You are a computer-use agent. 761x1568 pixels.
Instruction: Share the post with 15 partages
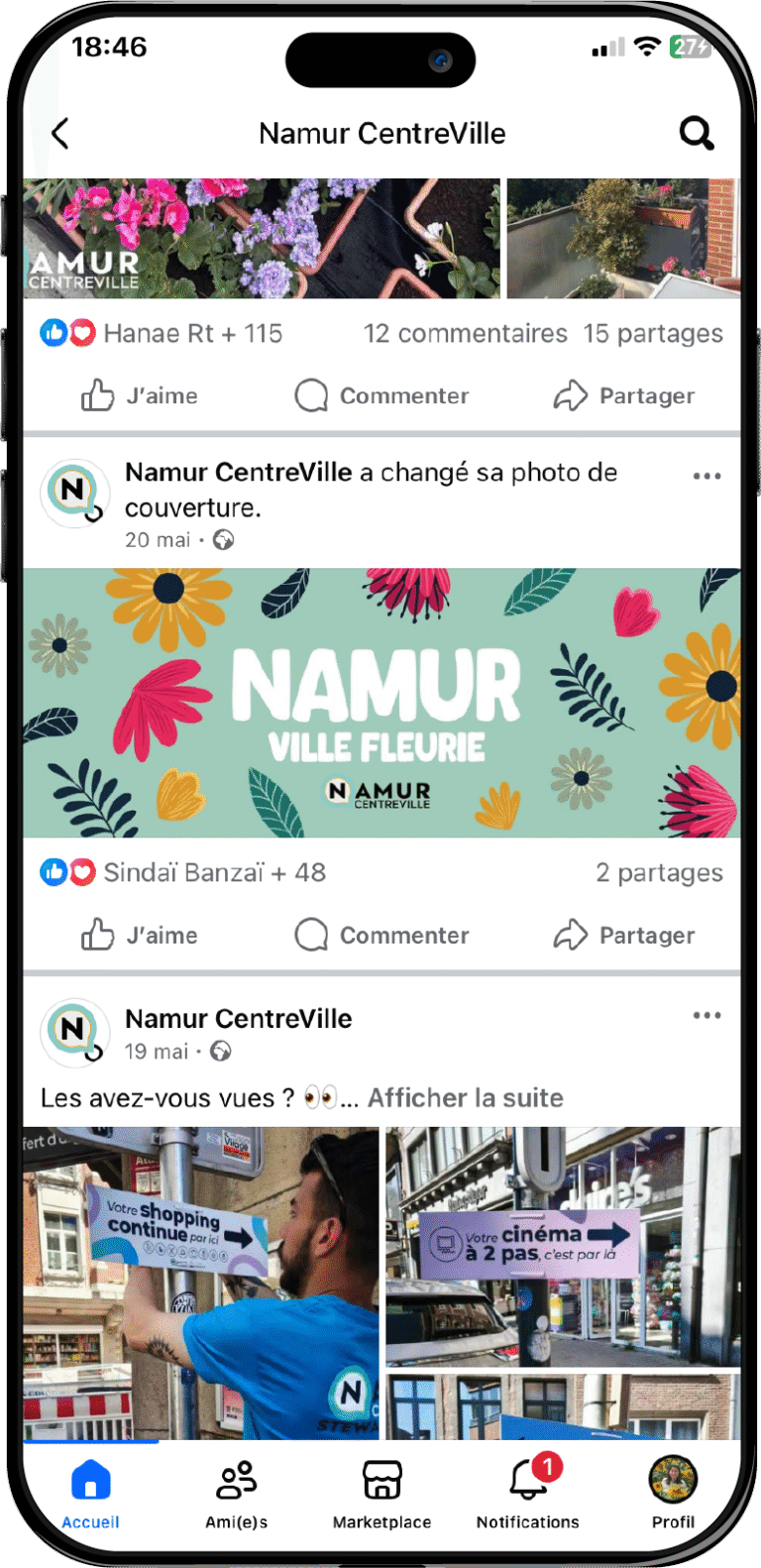pos(624,396)
